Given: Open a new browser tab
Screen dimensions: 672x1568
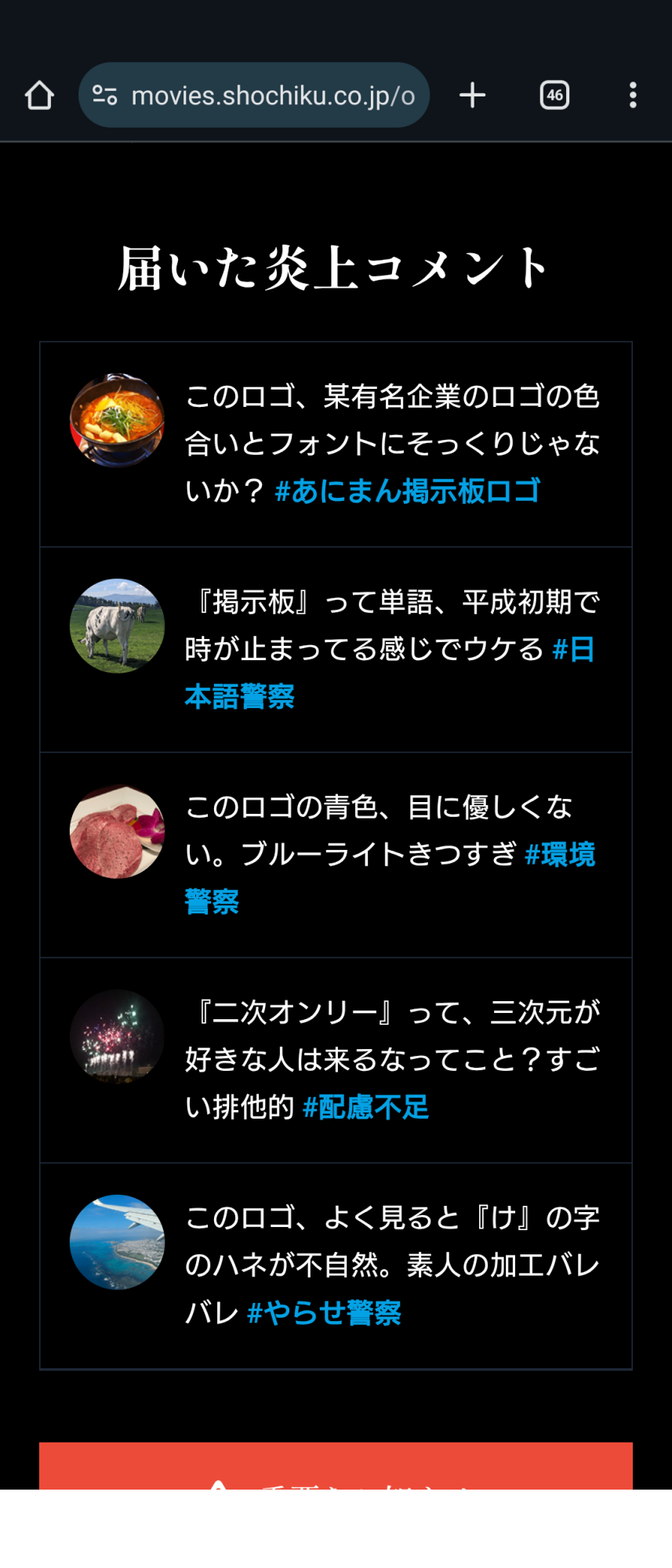Looking at the screenshot, I should (x=472, y=96).
